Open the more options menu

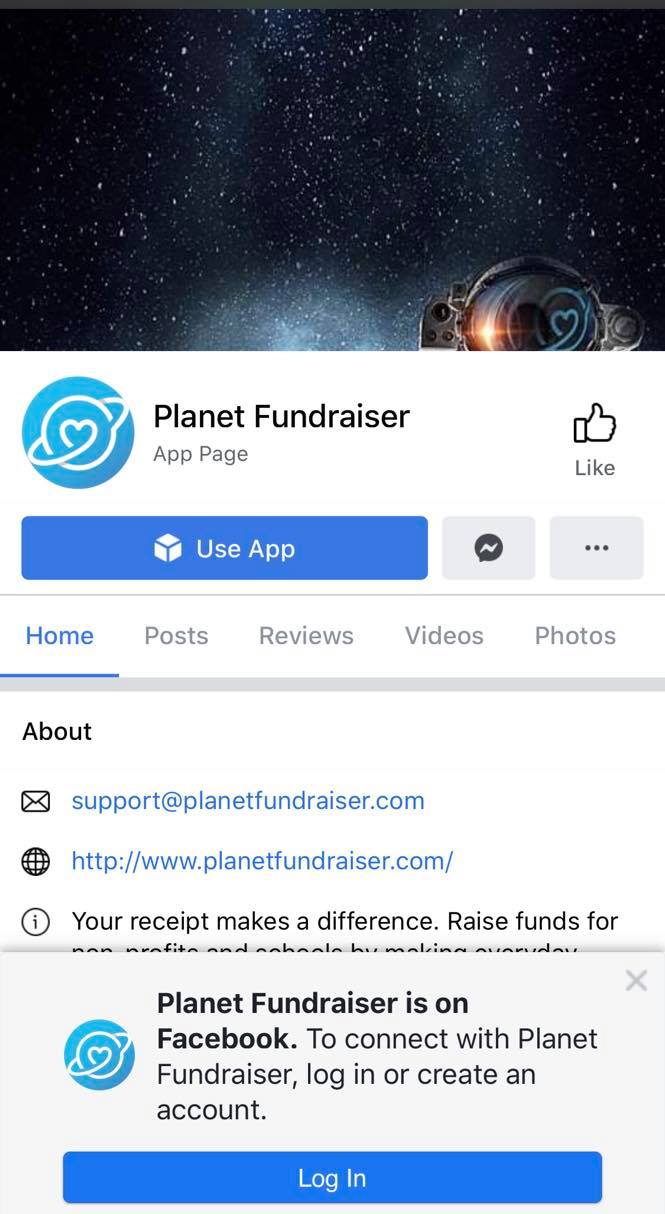pos(596,548)
